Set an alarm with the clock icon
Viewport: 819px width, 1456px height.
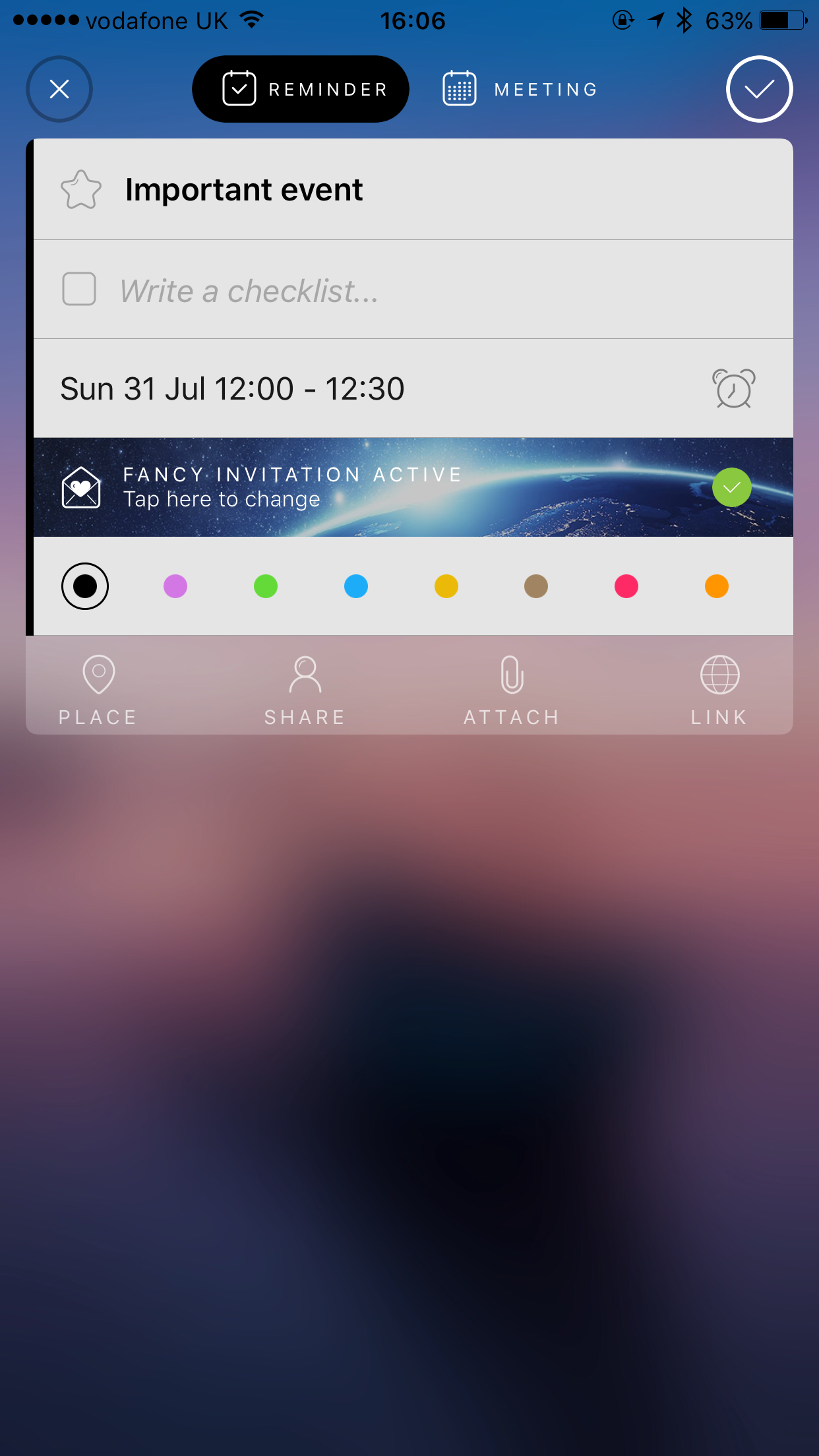click(733, 388)
